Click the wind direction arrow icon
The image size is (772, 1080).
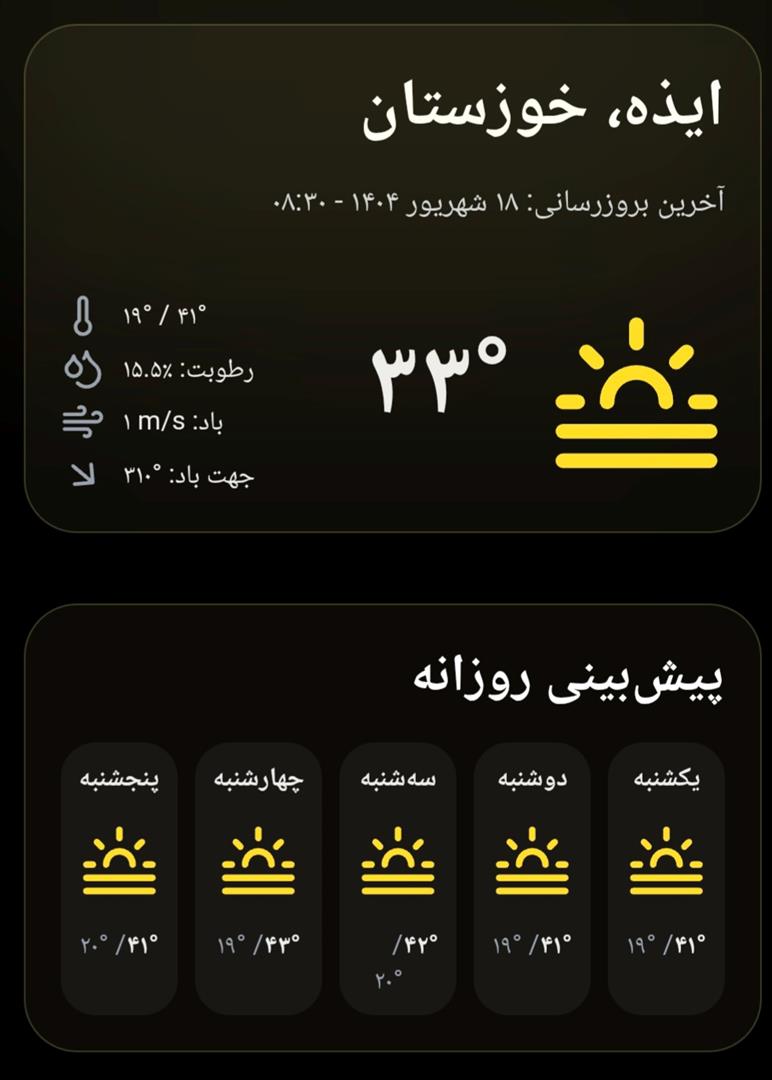click(x=84, y=474)
